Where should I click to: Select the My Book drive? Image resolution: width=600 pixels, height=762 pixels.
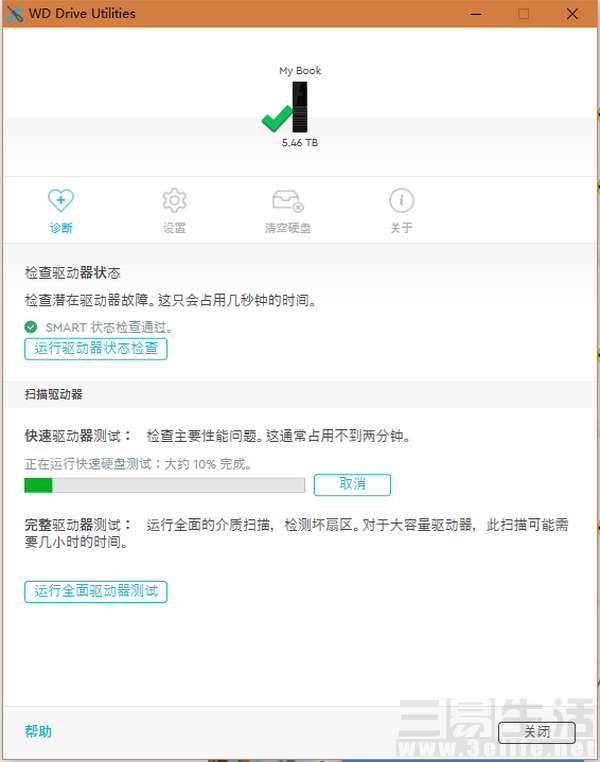[299, 108]
